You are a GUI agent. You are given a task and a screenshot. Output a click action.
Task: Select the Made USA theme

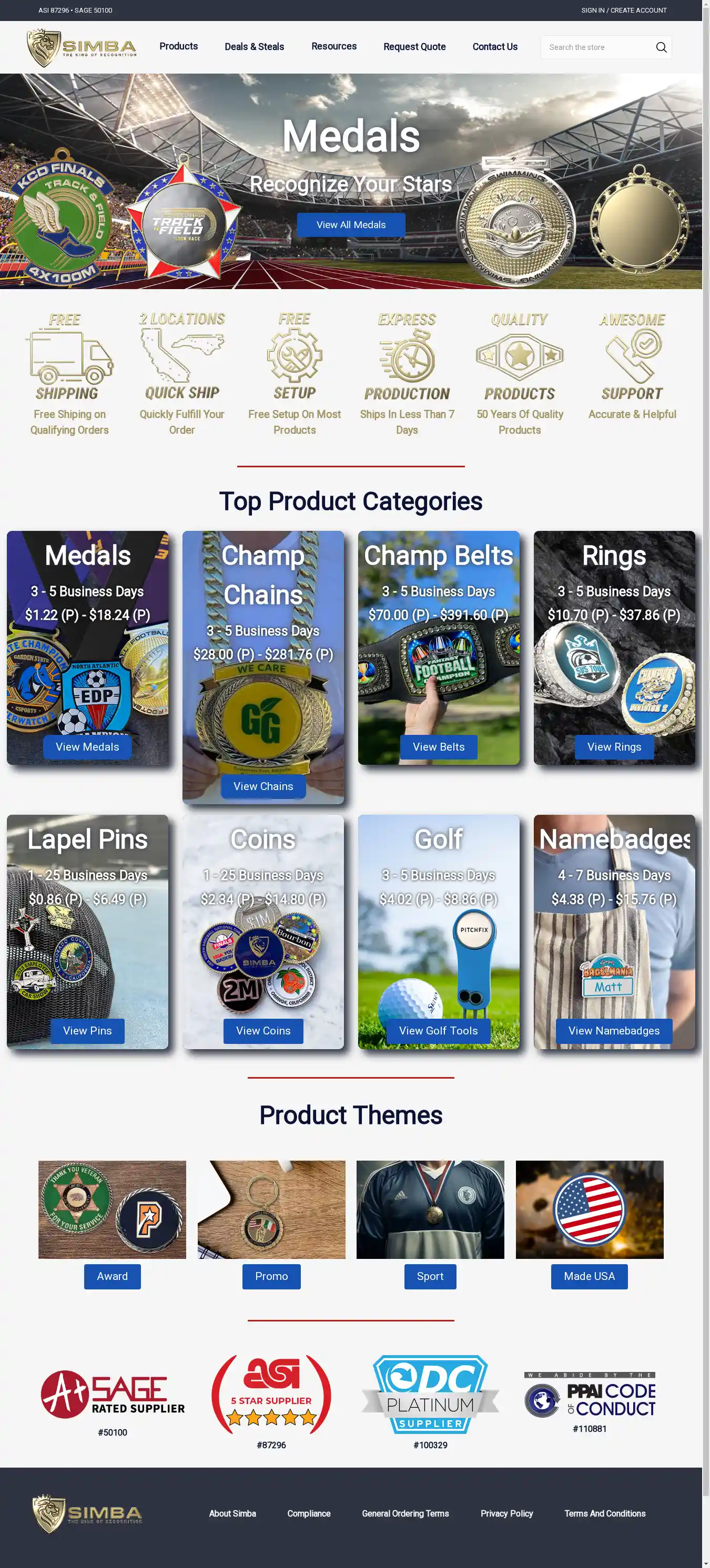589,1276
